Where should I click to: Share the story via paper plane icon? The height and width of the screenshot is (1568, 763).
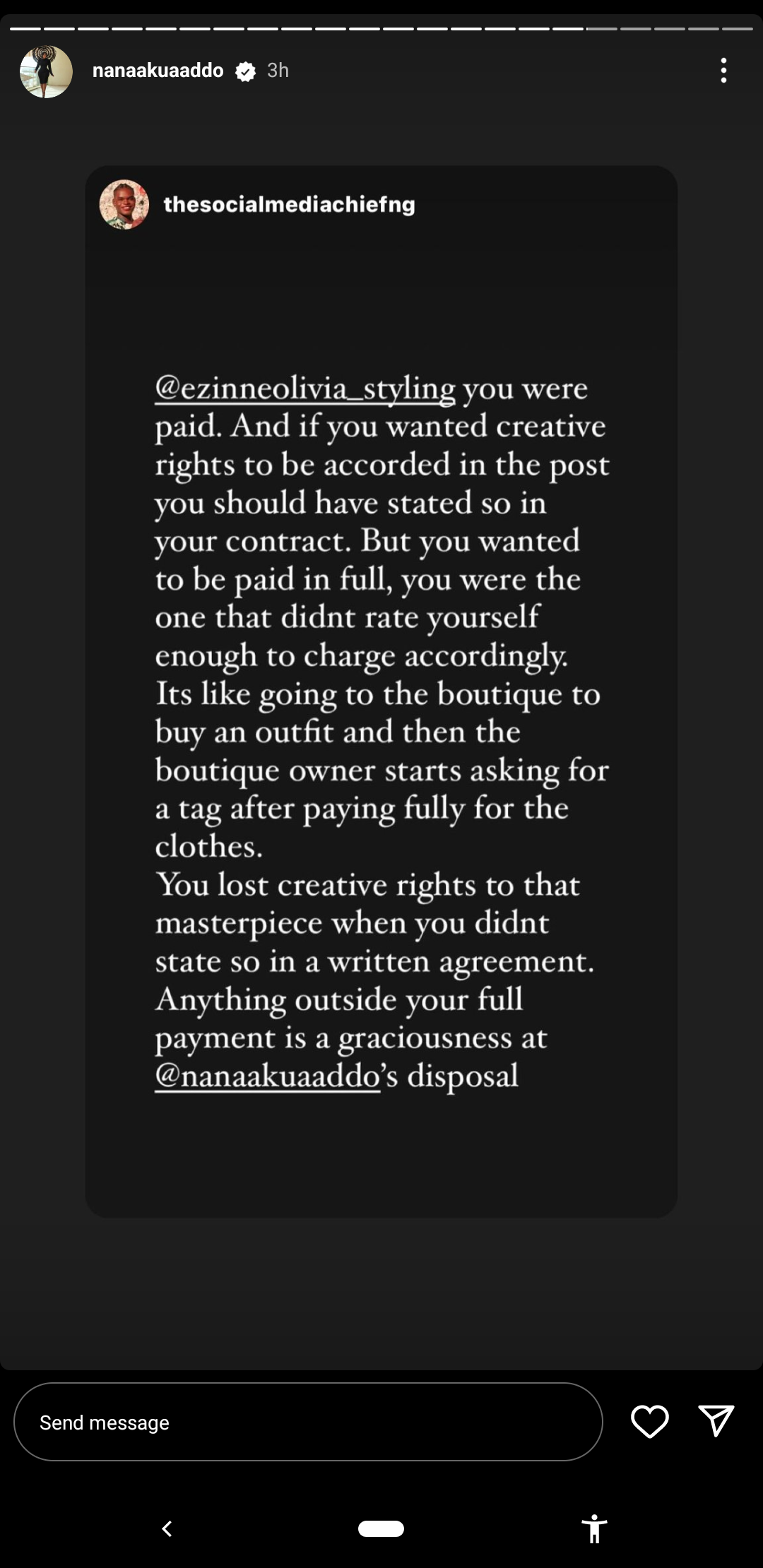pyautogui.click(x=716, y=1421)
